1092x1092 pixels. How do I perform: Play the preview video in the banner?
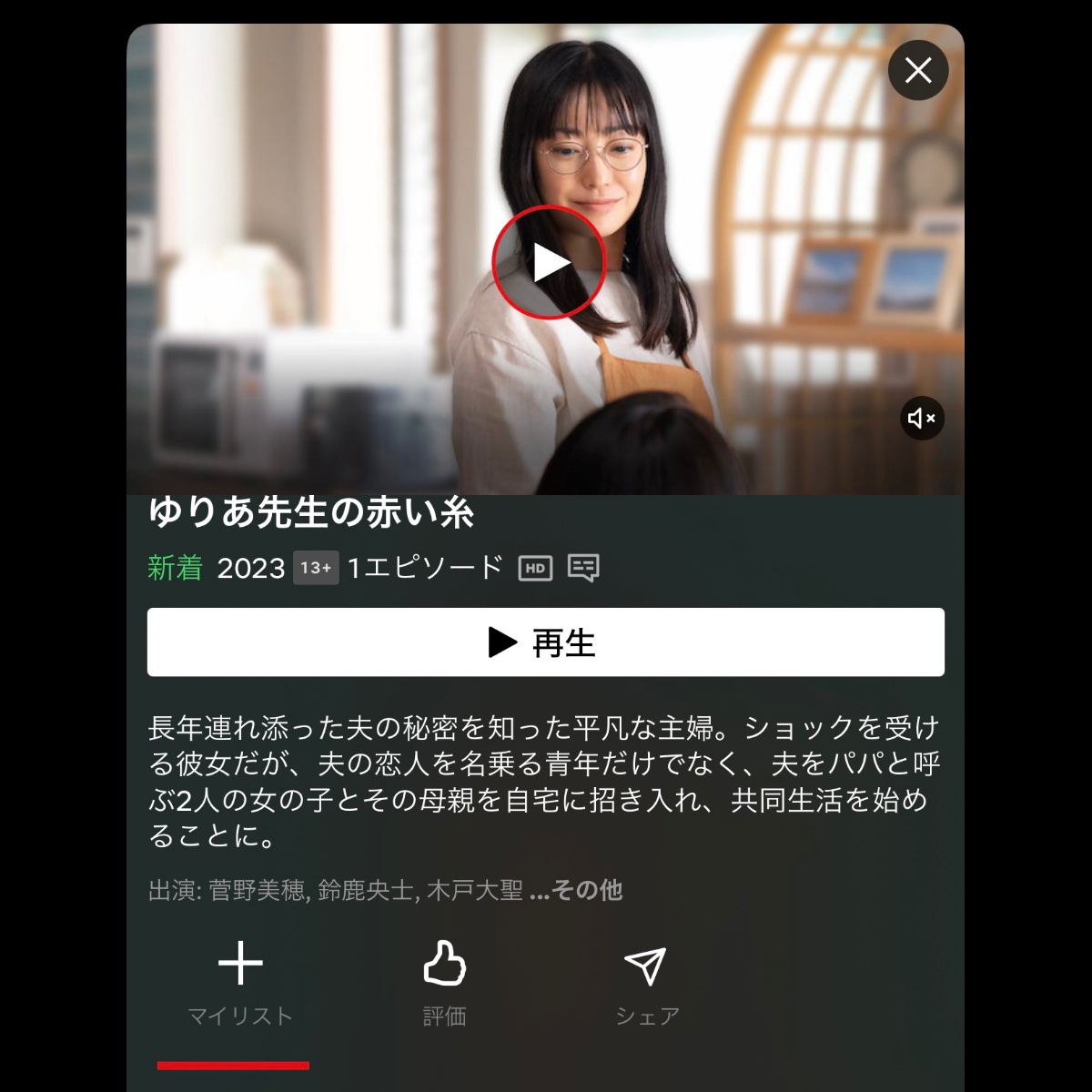click(x=549, y=262)
